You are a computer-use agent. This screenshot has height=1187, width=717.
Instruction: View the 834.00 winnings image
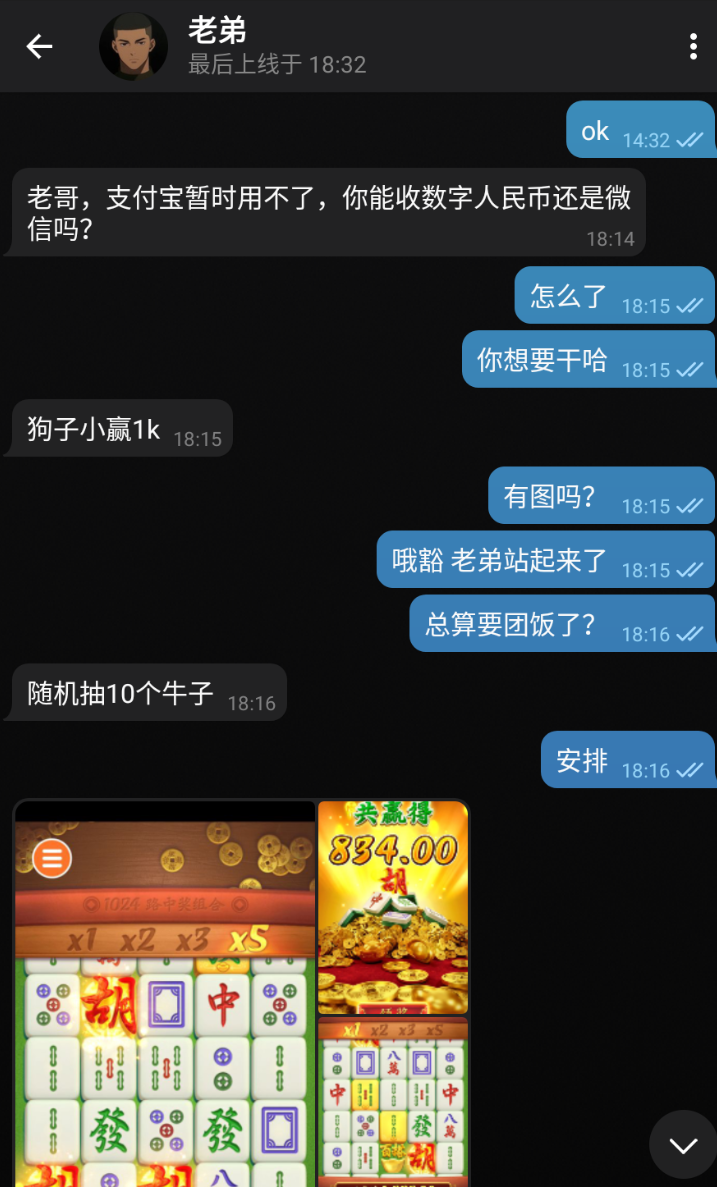pyautogui.click(x=393, y=907)
